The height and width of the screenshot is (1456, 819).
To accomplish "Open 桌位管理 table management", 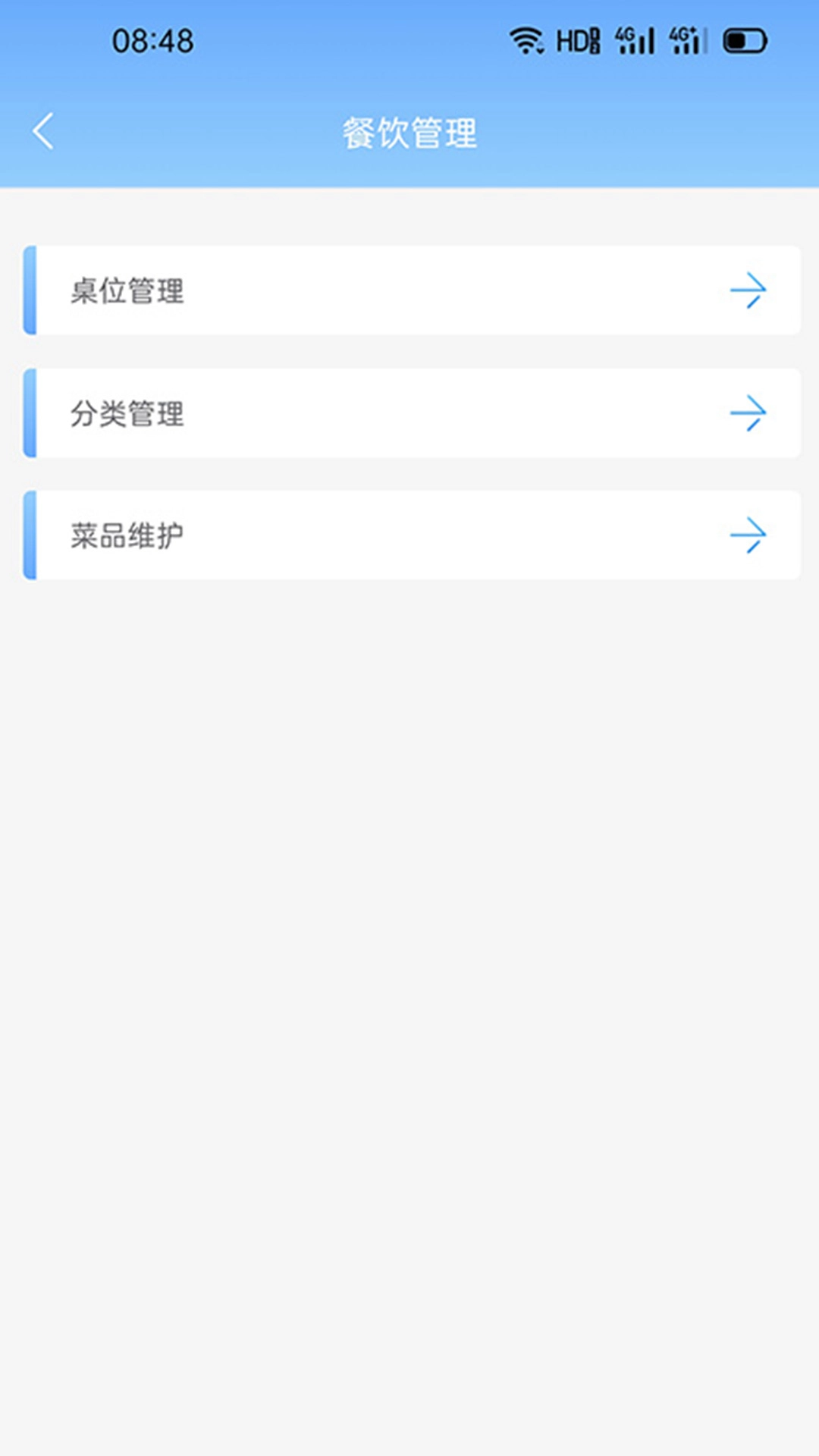I will coord(409,291).
